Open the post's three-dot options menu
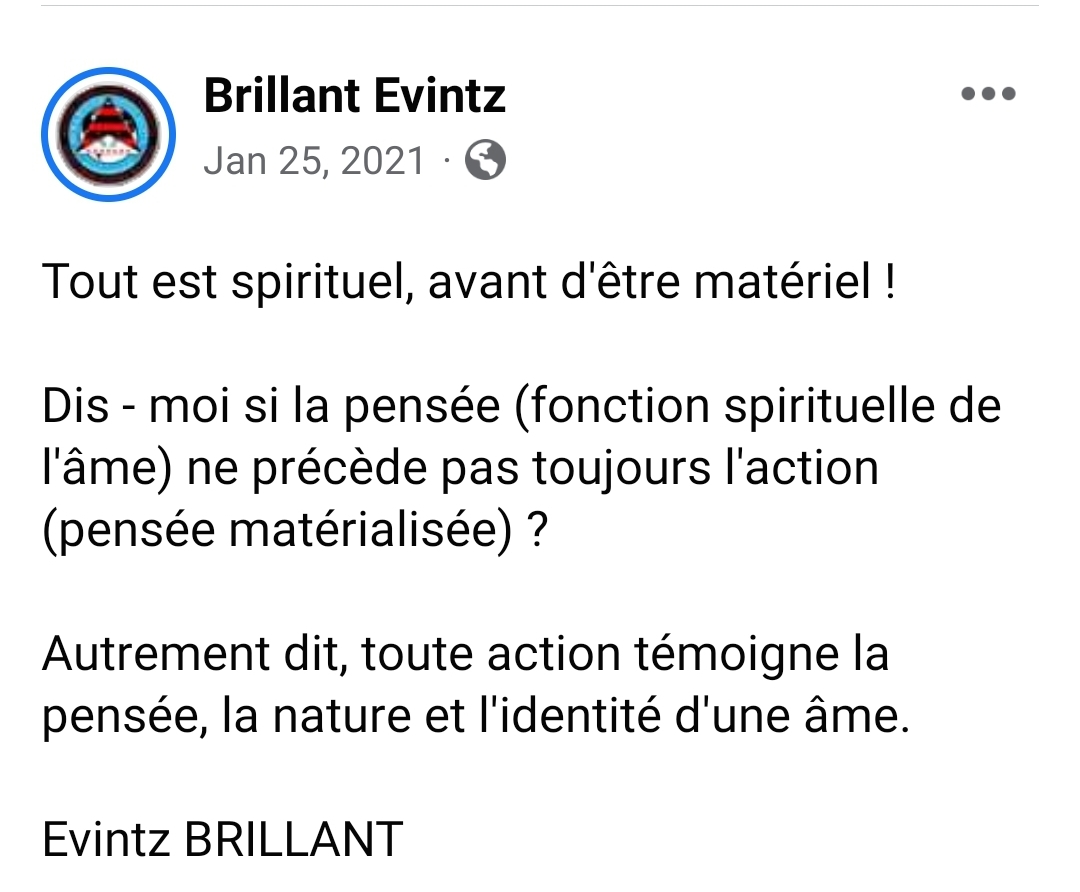The width and height of the screenshot is (1080, 892). [988, 95]
